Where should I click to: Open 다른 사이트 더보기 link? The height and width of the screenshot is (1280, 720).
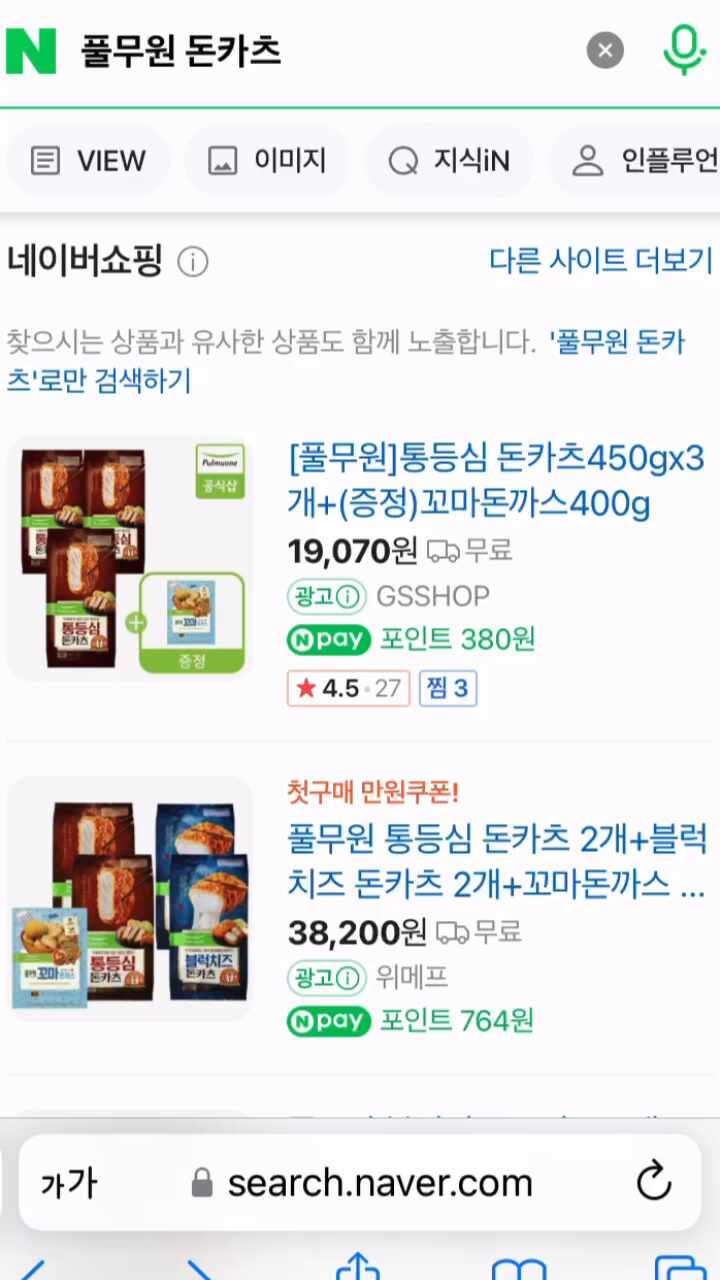click(x=600, y=261)
